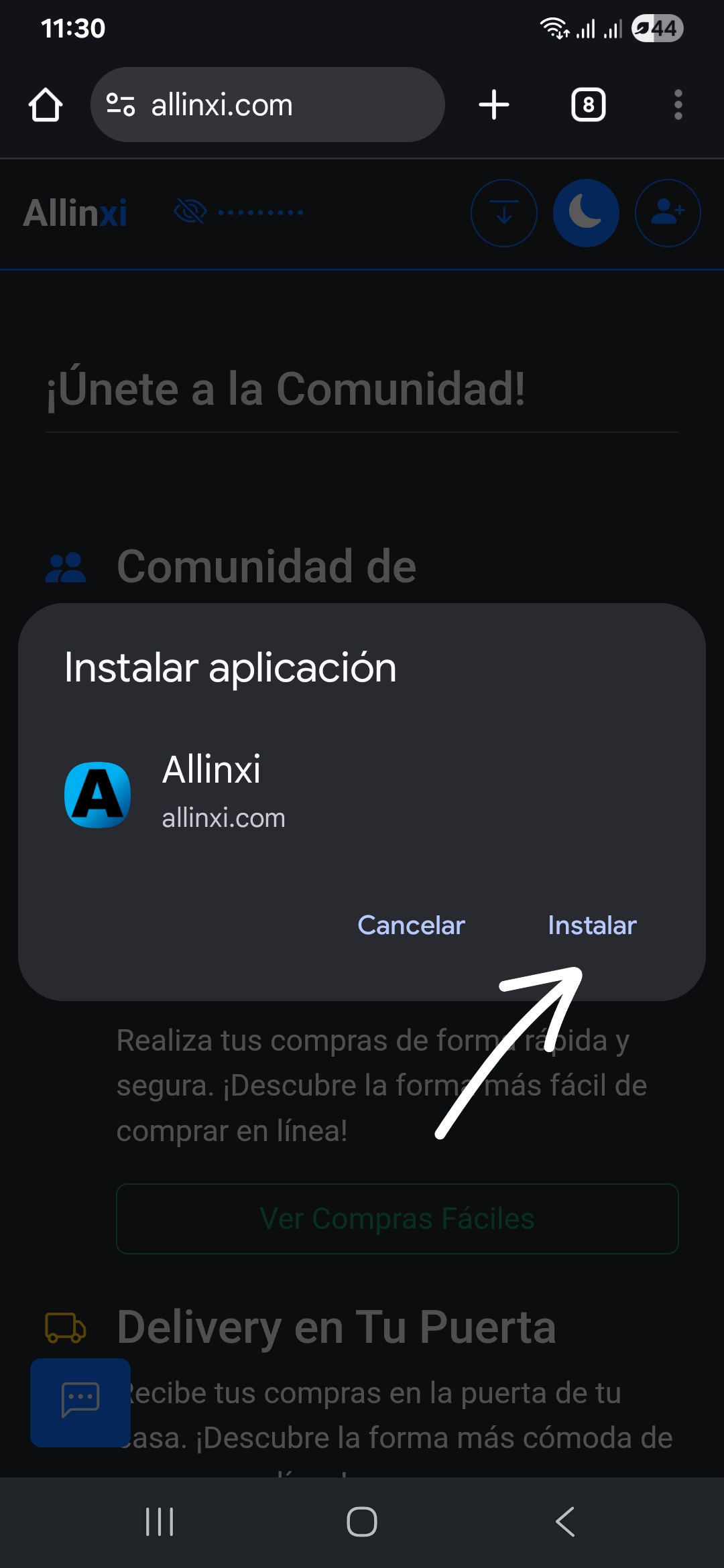The width and height of the screenshot is (724, 1568).
Task: Dismiss the dialog with Cancelar
Action: [411, 925]
